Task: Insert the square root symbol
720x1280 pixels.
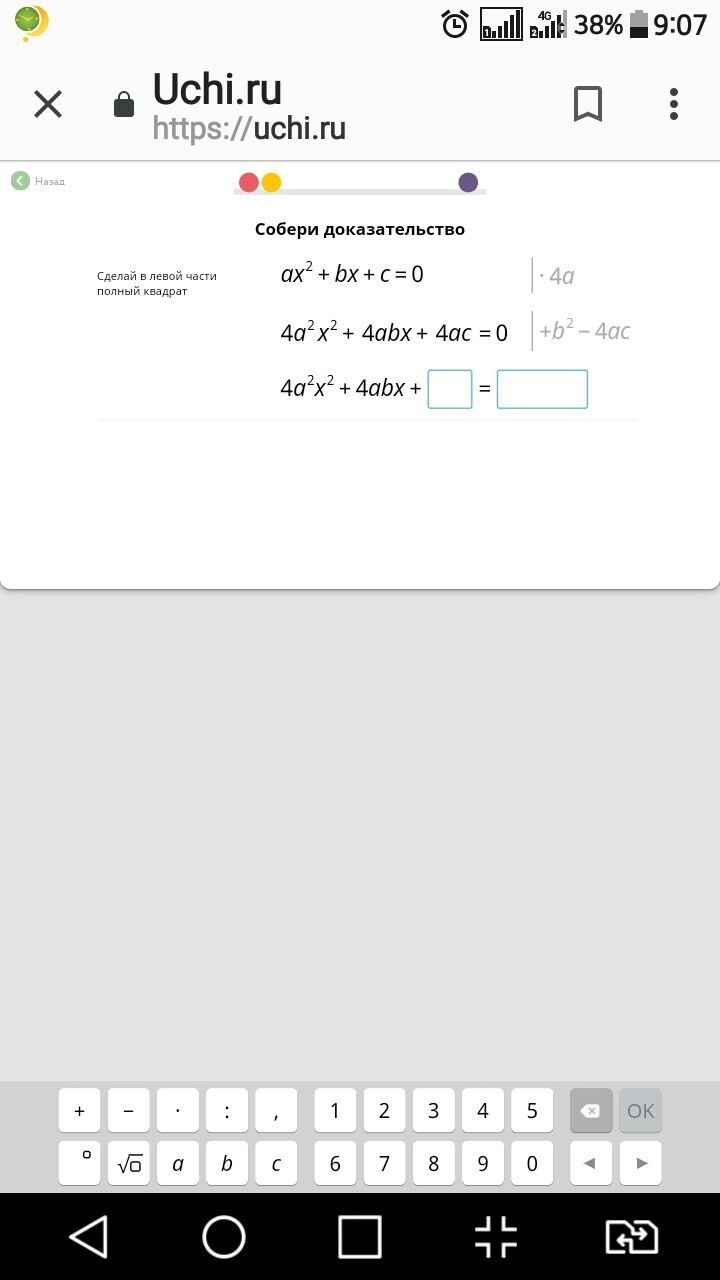Action: 129,1163
